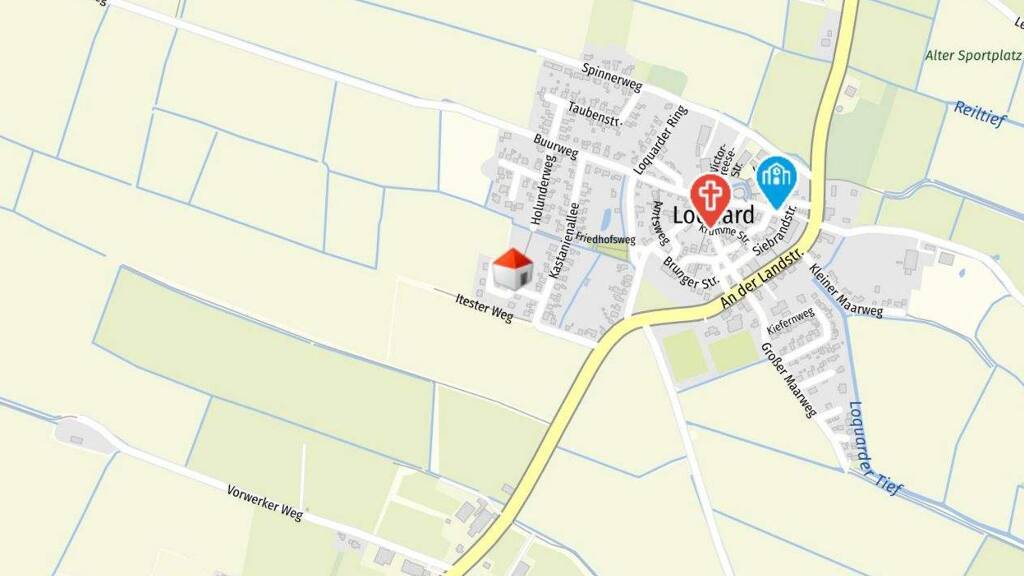This screenshot has height=576, width=1024.
Task: Select the blue building map pin
Action: point(775,179)
